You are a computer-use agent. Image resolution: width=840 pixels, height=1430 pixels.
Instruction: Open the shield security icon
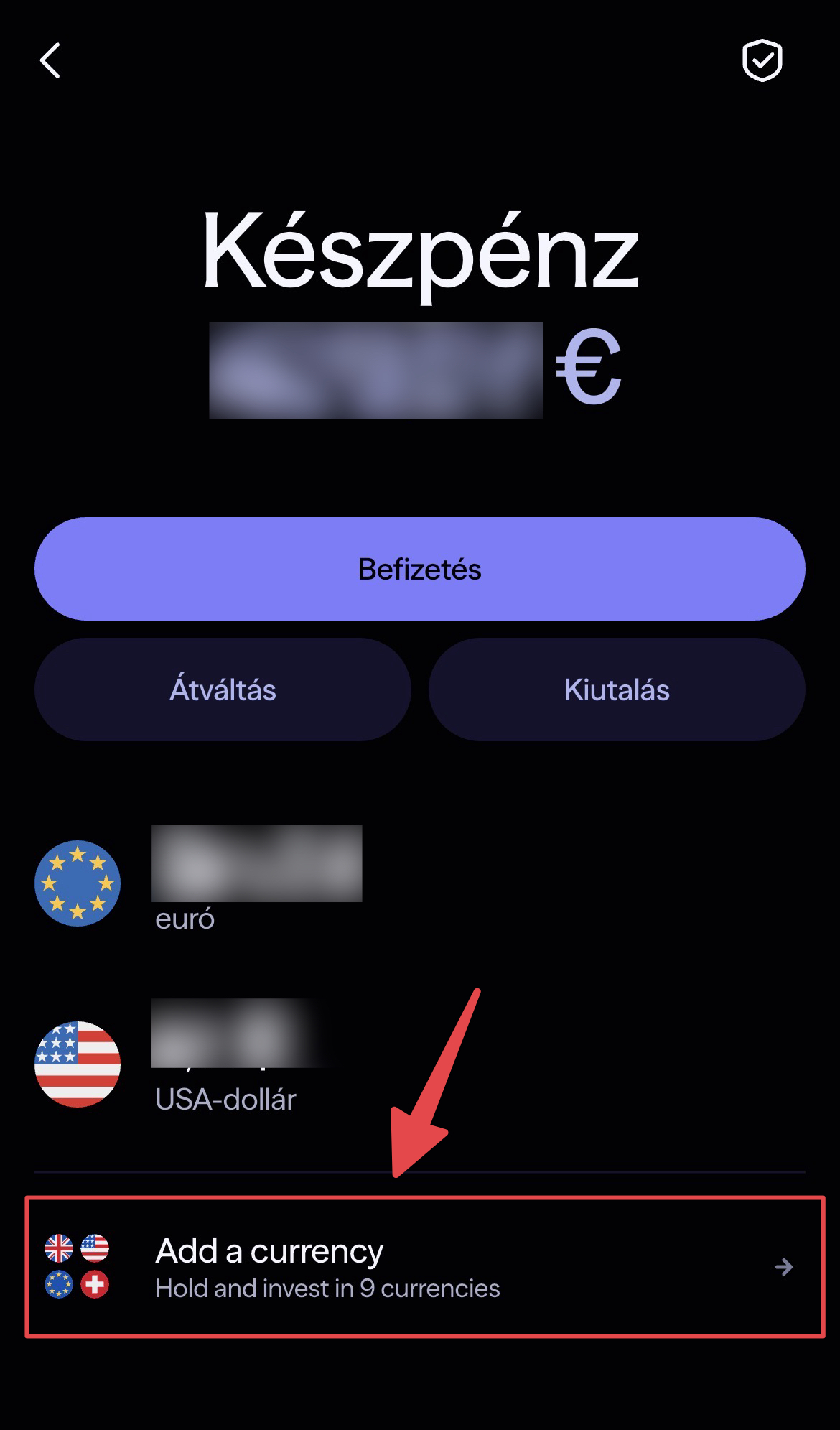(x=762, y=60)
